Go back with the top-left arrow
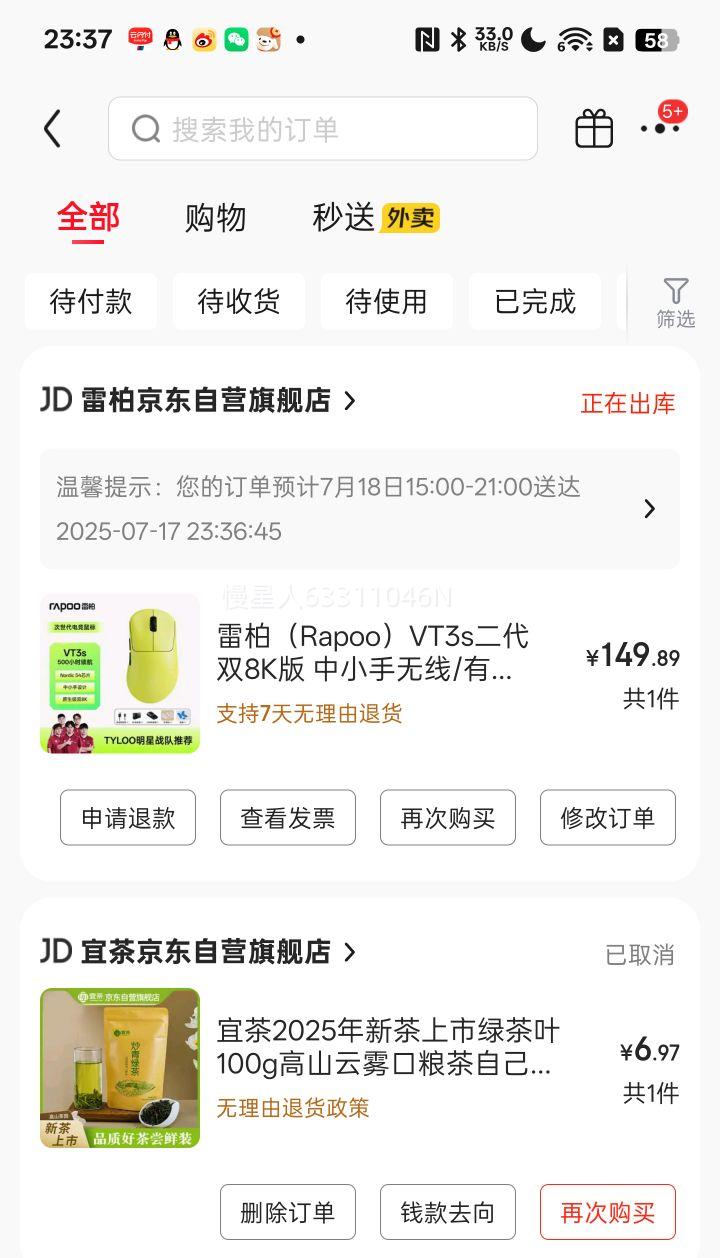Image resolution: width=720 pixels, height=1258 pixels. coord(53,129)
